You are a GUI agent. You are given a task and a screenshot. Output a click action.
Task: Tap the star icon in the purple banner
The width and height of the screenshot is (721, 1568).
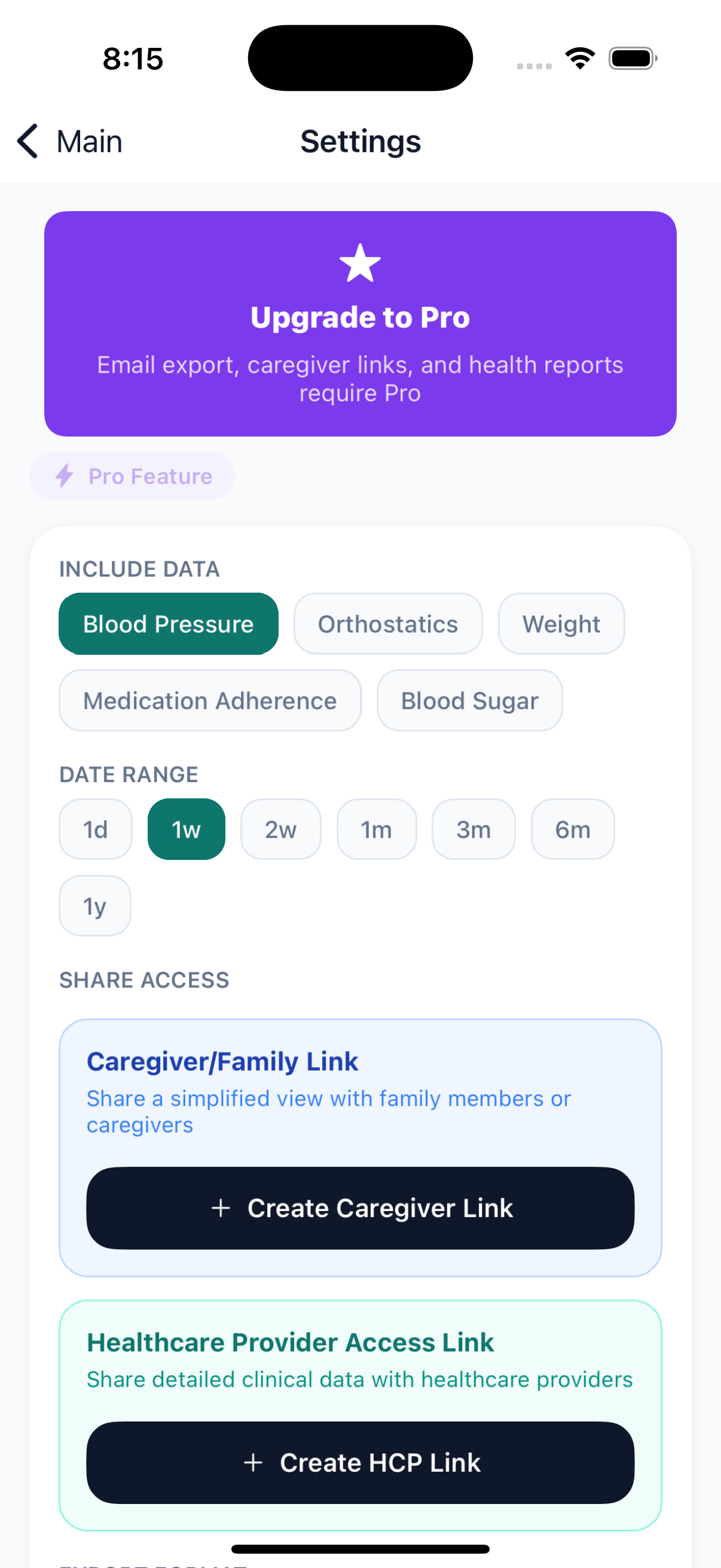click(359, 264)
